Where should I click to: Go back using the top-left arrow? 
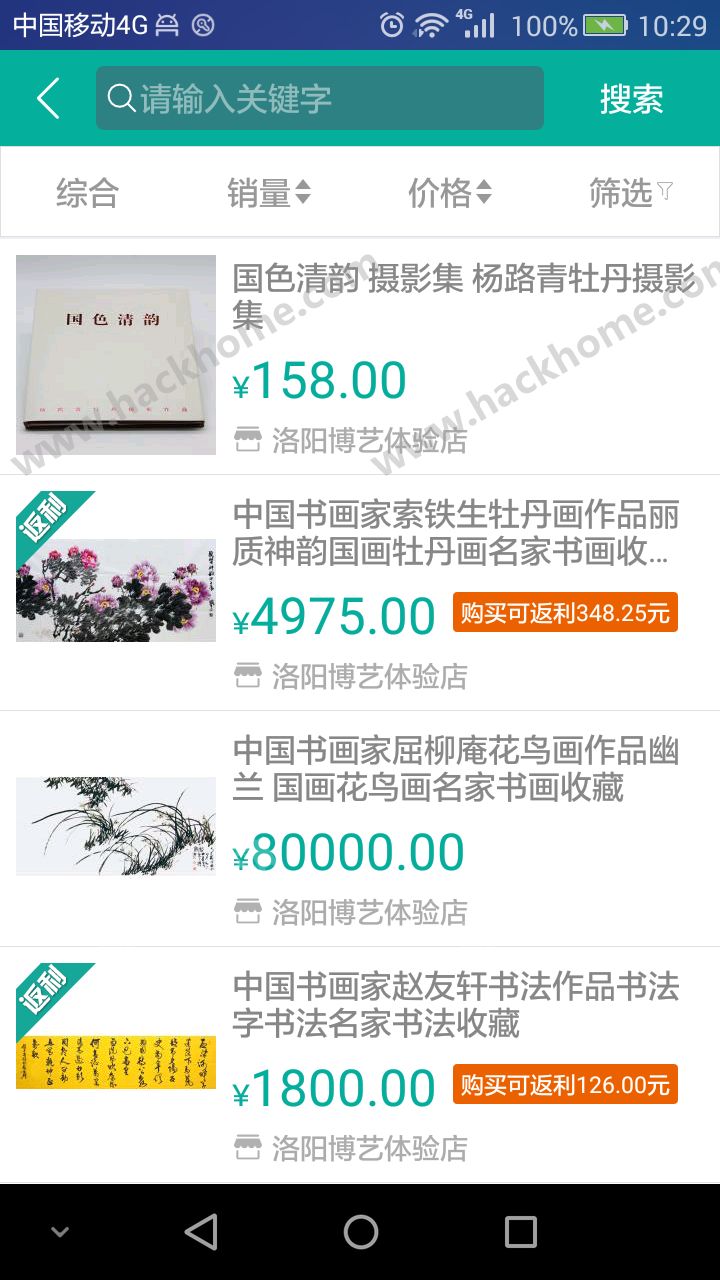48,99
